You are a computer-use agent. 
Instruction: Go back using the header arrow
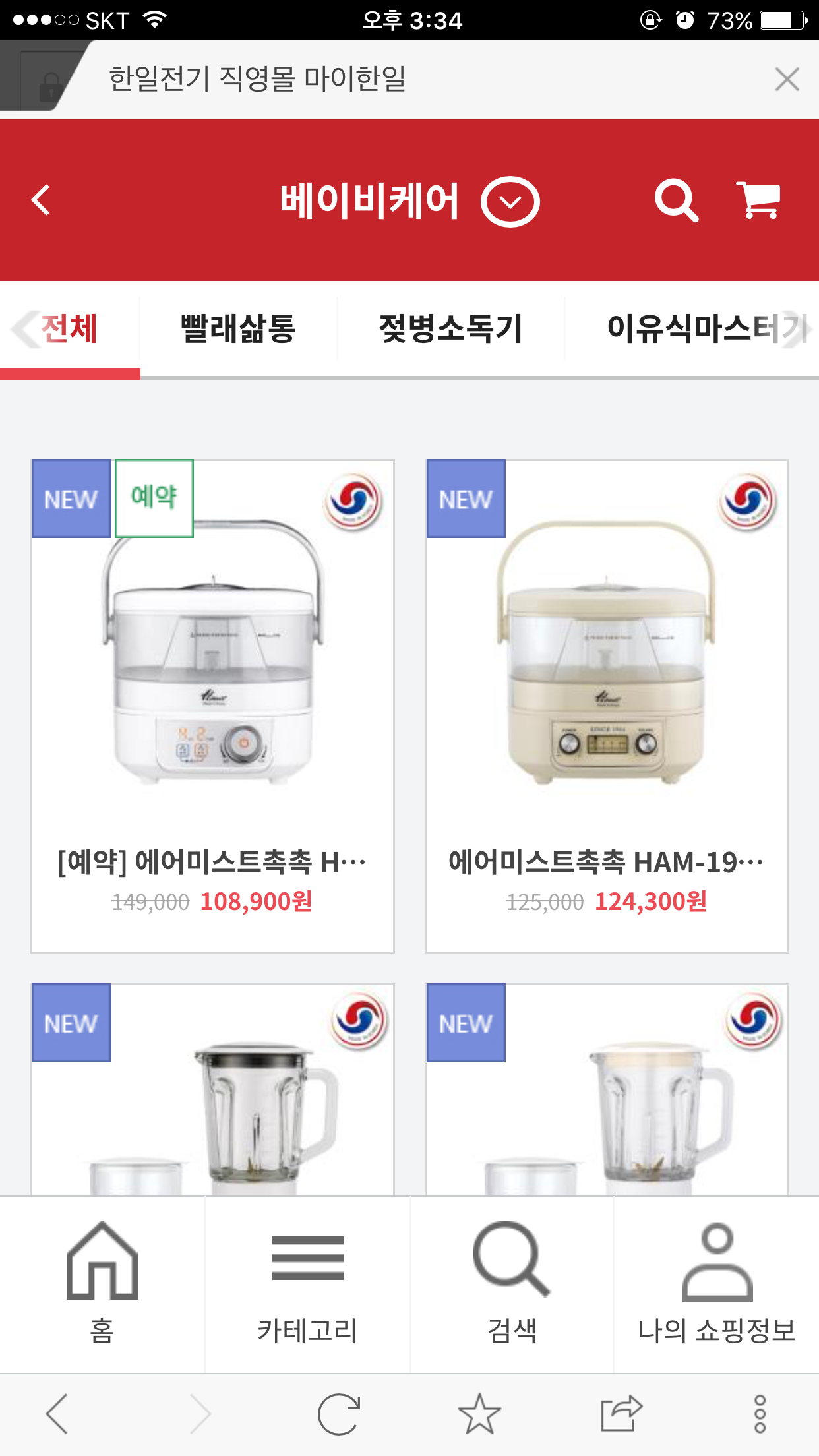coord(41,200)
